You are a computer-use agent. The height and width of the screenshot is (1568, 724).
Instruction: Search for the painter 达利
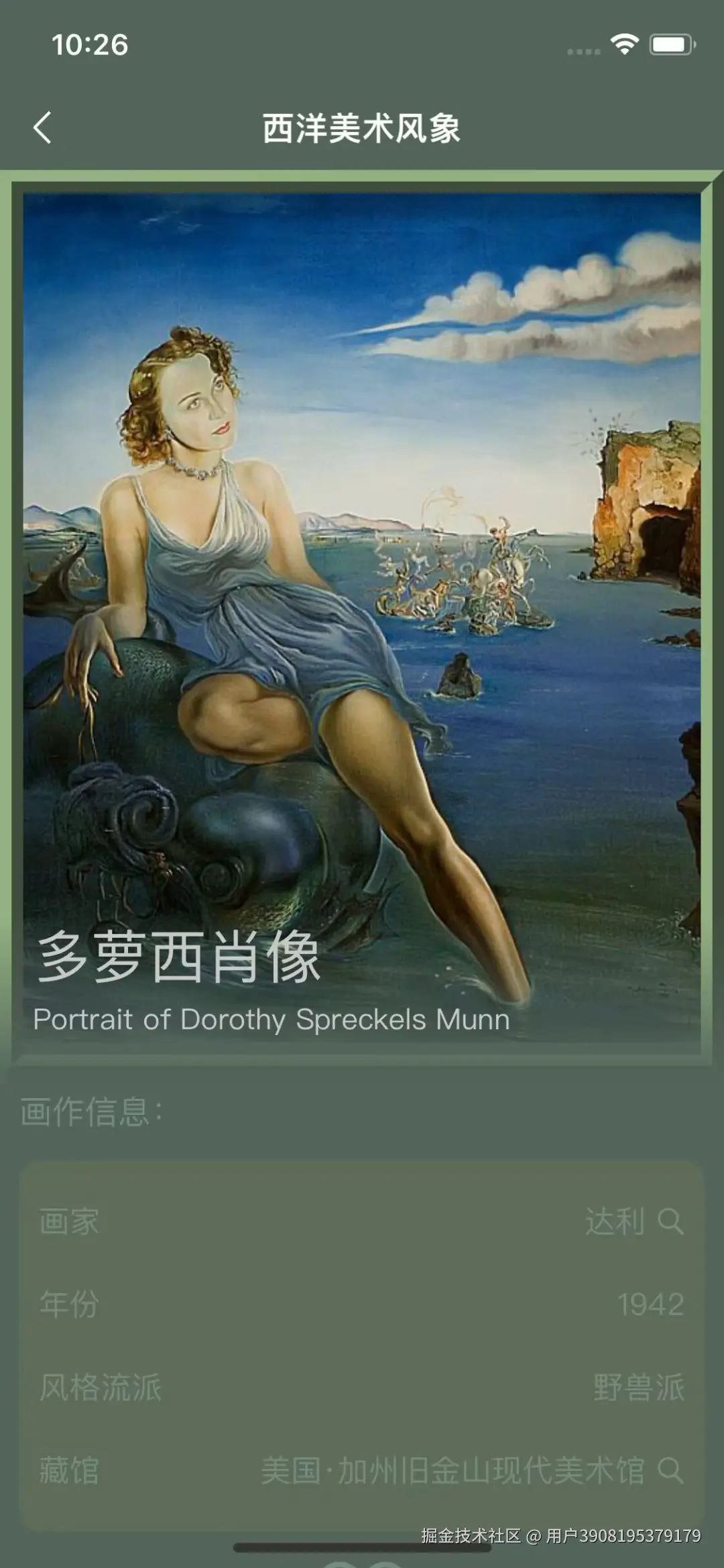pos(670,1221)
